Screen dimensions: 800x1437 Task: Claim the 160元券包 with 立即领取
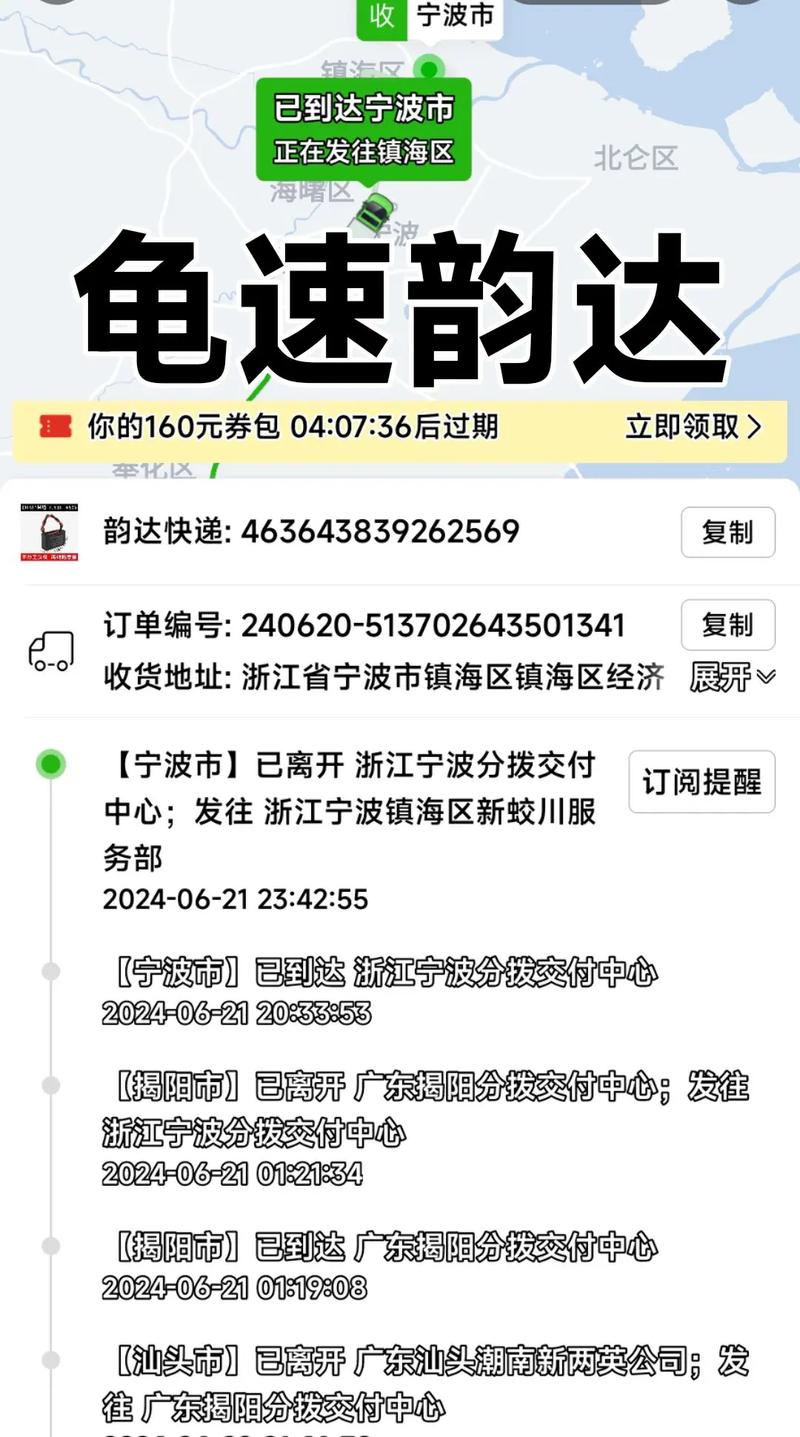pyautogui.click(x=693, y=427)
